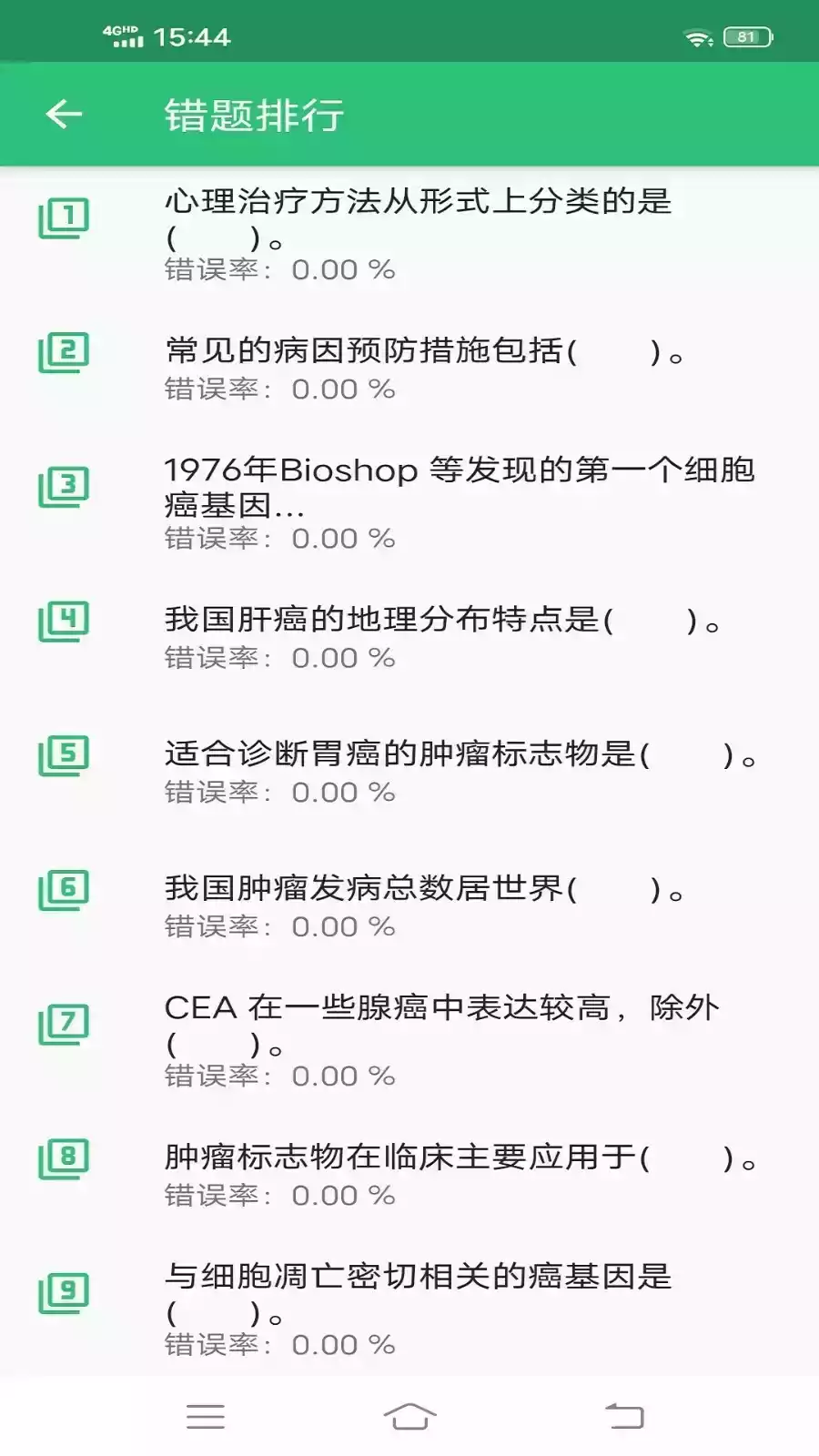This screenshot has width=819, height=1456.
Task: Select the number 3 badge icon
Action: click(62, 484)
